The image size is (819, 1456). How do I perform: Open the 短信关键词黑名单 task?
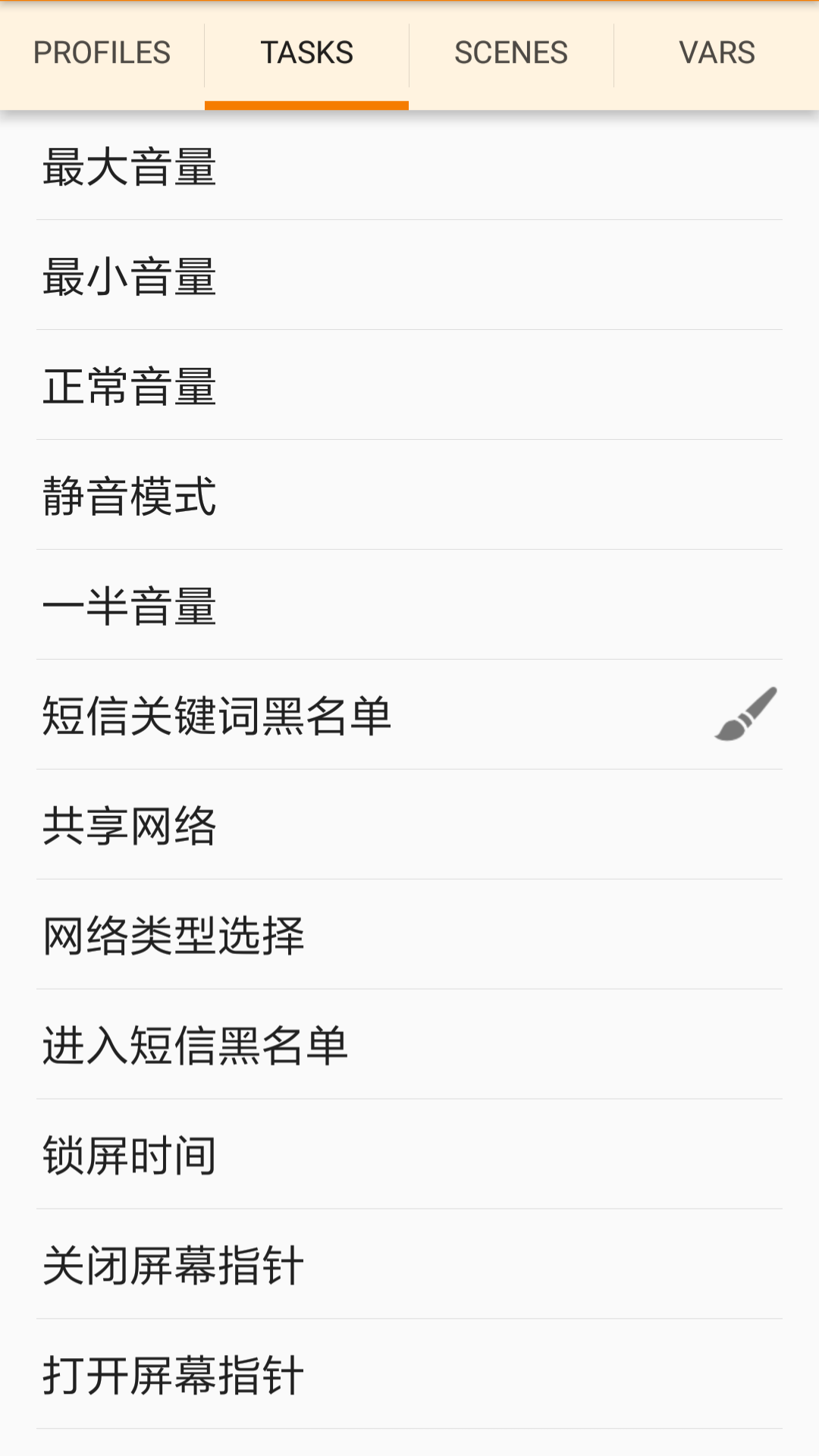[217, 716]
